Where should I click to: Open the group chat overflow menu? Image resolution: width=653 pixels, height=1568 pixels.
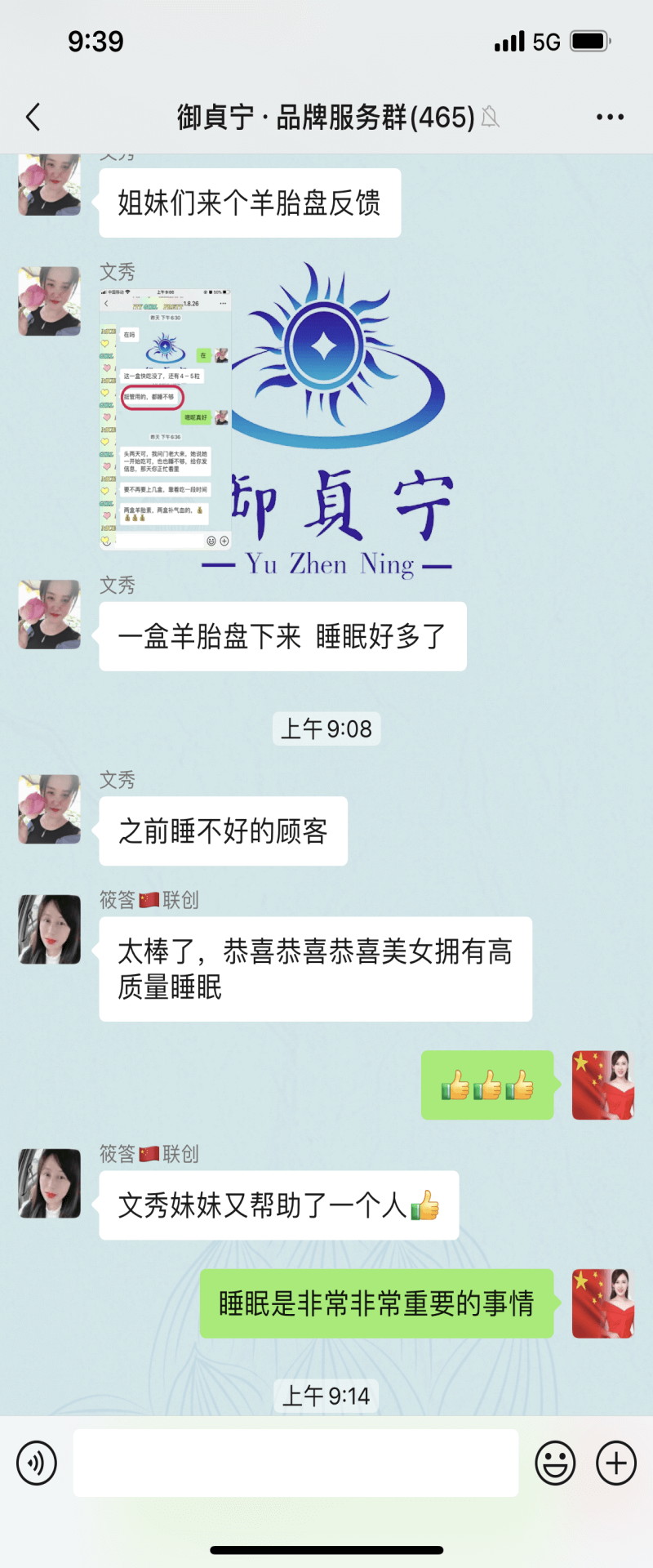click(x=610, y=117)
